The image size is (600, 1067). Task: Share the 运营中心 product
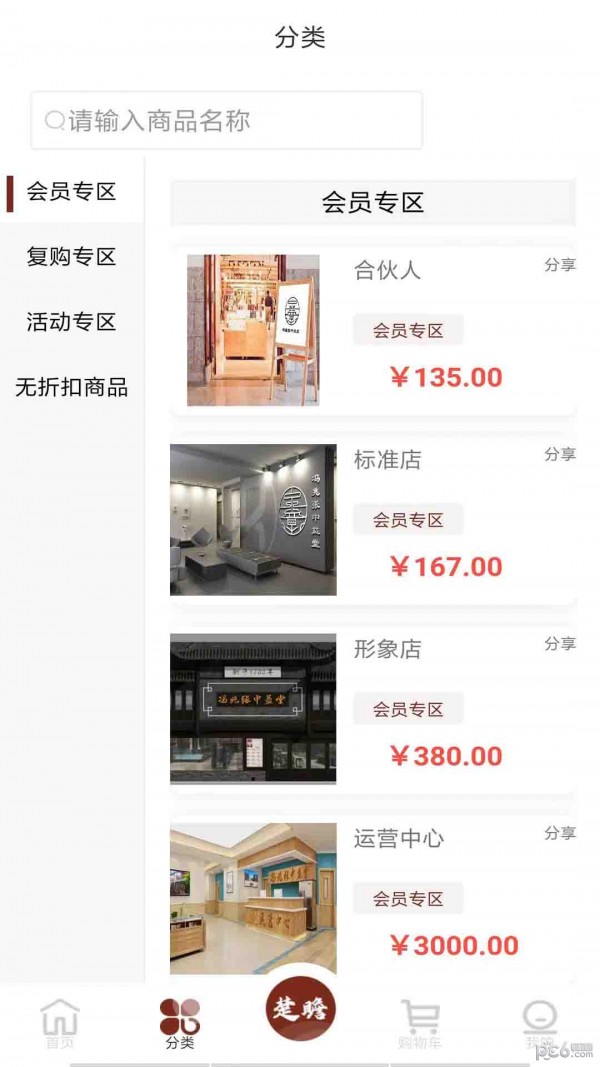(560, 832)
